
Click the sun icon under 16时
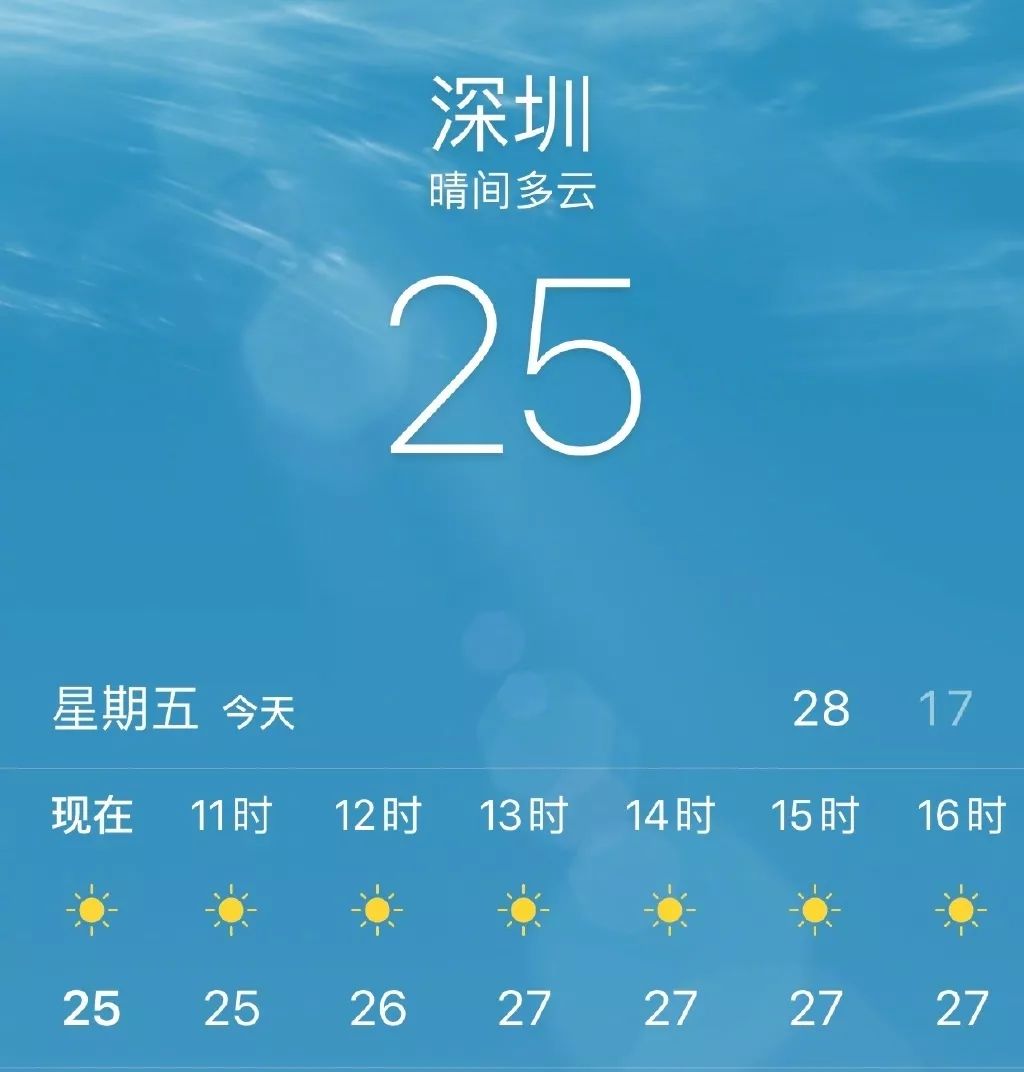click(960, 910)
